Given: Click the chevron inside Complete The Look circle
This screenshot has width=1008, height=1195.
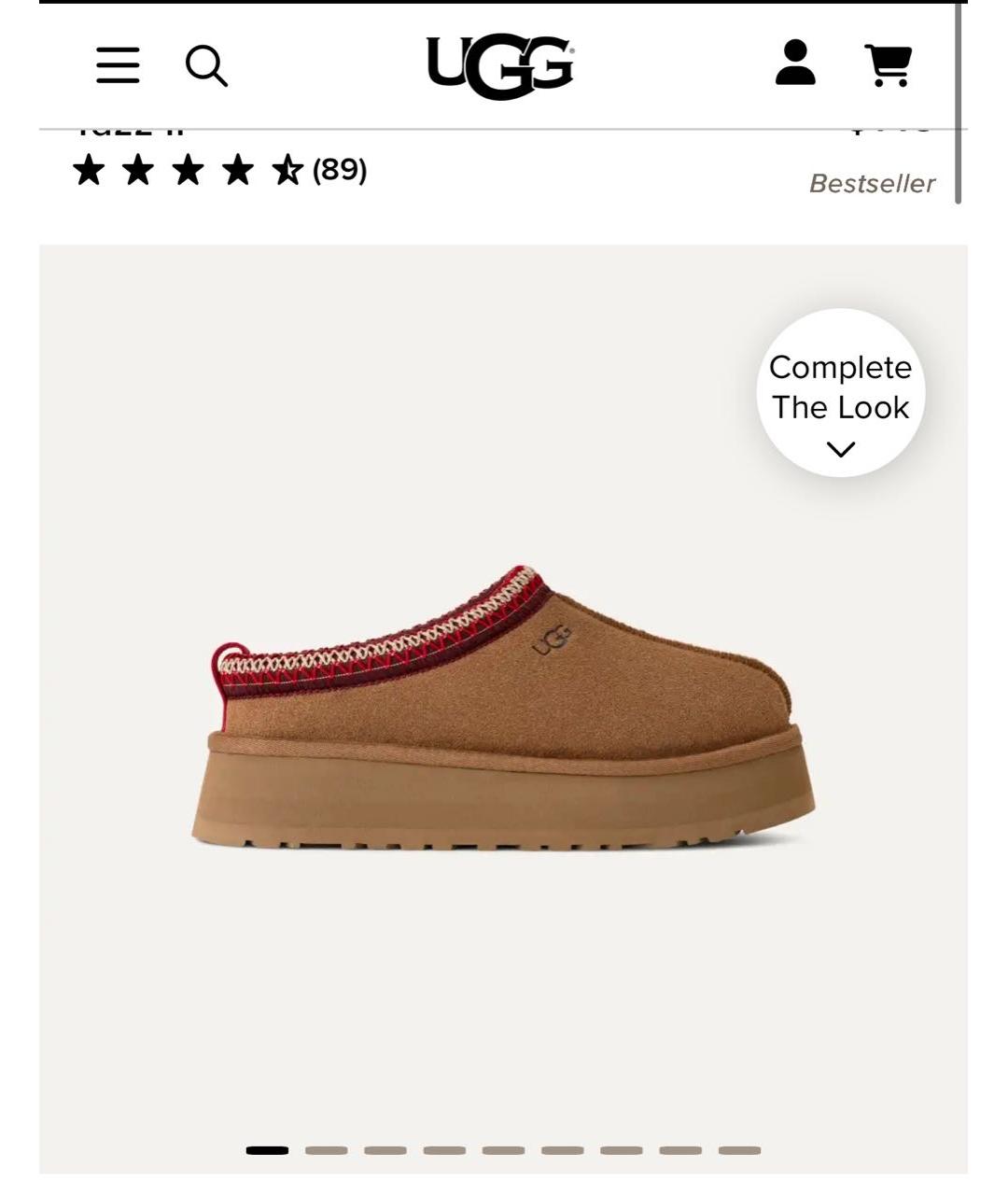Looking at the screenshot, I should click(x=839, y=449).
